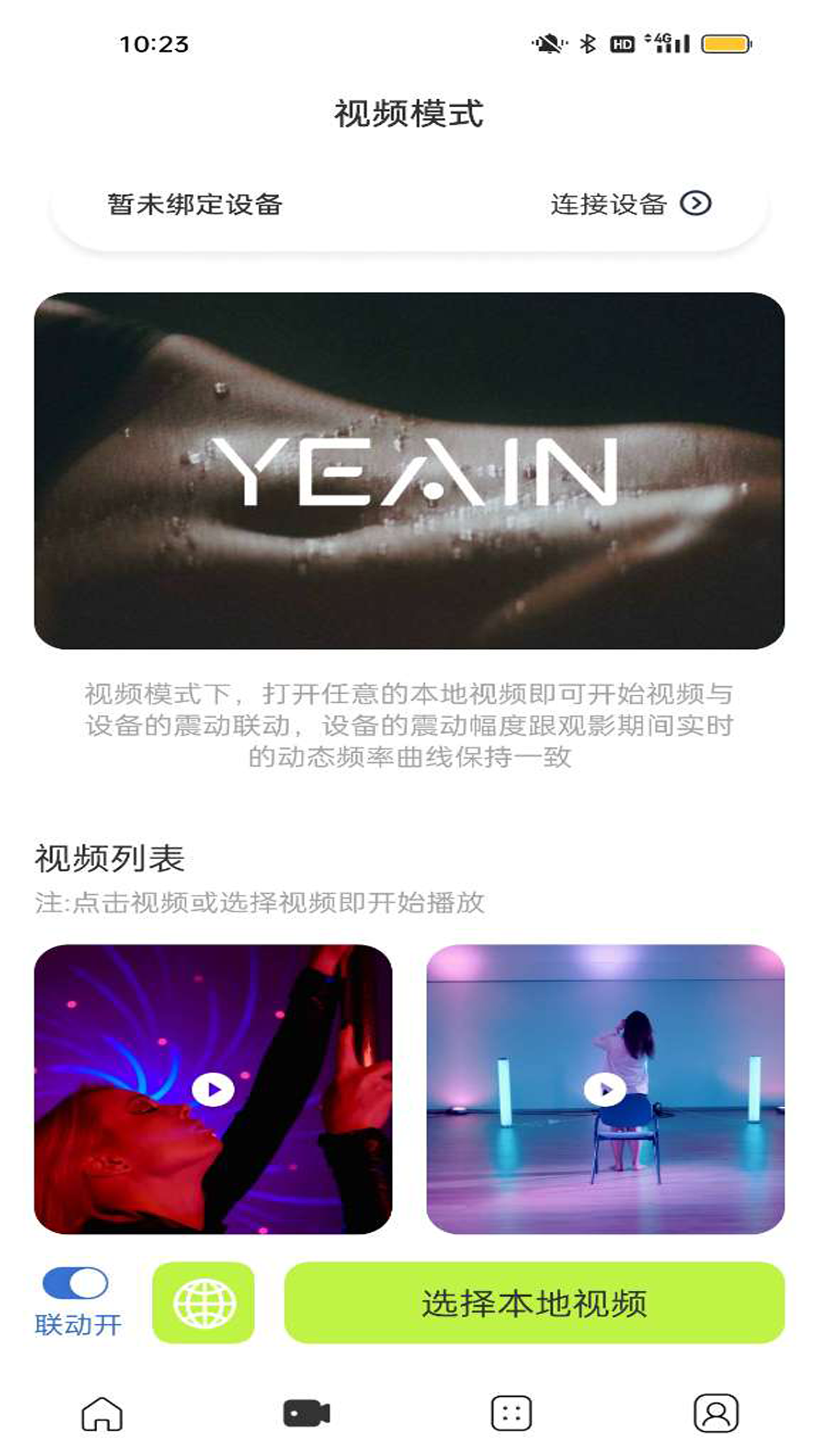The height and width of the screenshot is (1456, 819).
Task: Tap 选择本地视频 to pick a local video
Action: (x=534, y=1303)
